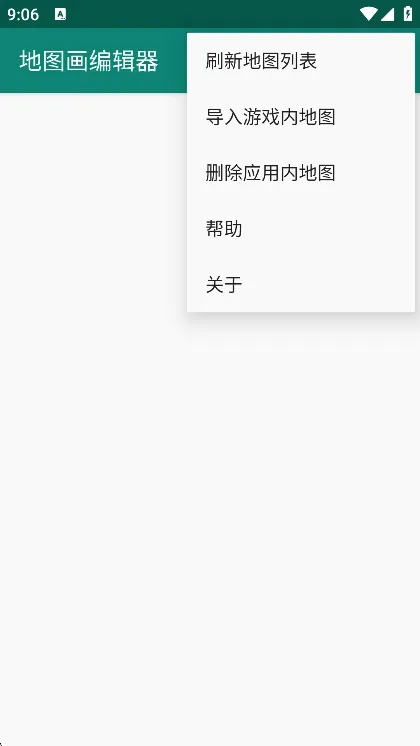Screen dimensions: 420x746
Task: Tap 删除应用内地图 menu option
Action: pos(301,173)
